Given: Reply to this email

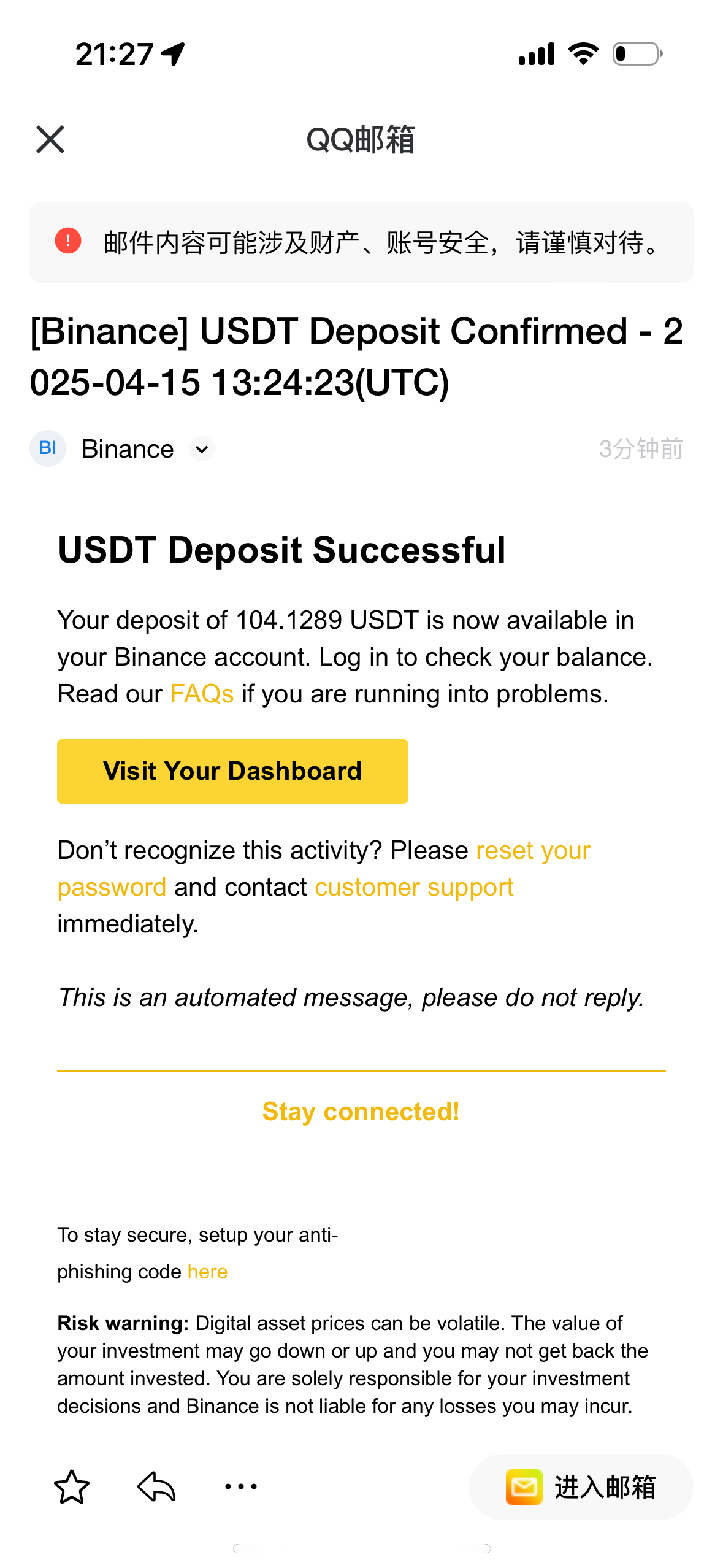Looking at the screenshot, I should point(157,1486).
